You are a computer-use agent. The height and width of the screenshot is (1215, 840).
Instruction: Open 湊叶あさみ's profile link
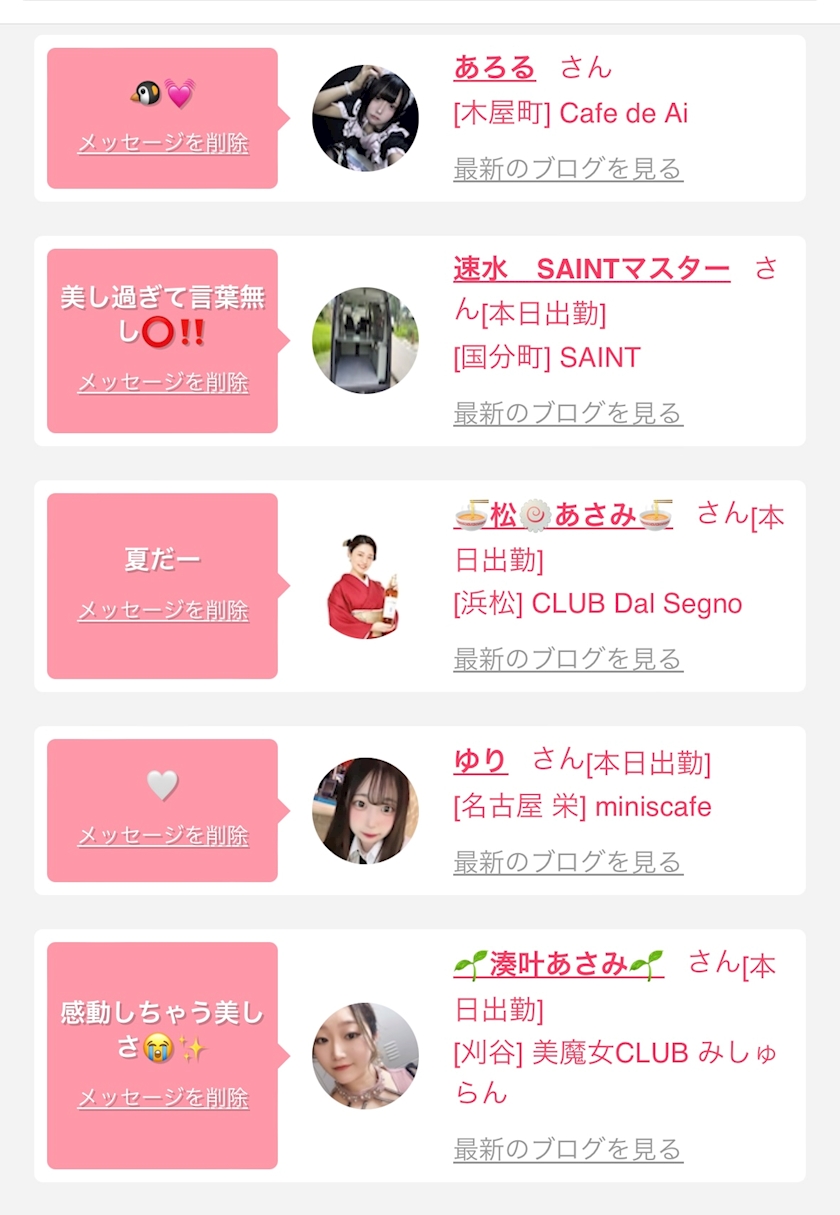pos(558,964)
